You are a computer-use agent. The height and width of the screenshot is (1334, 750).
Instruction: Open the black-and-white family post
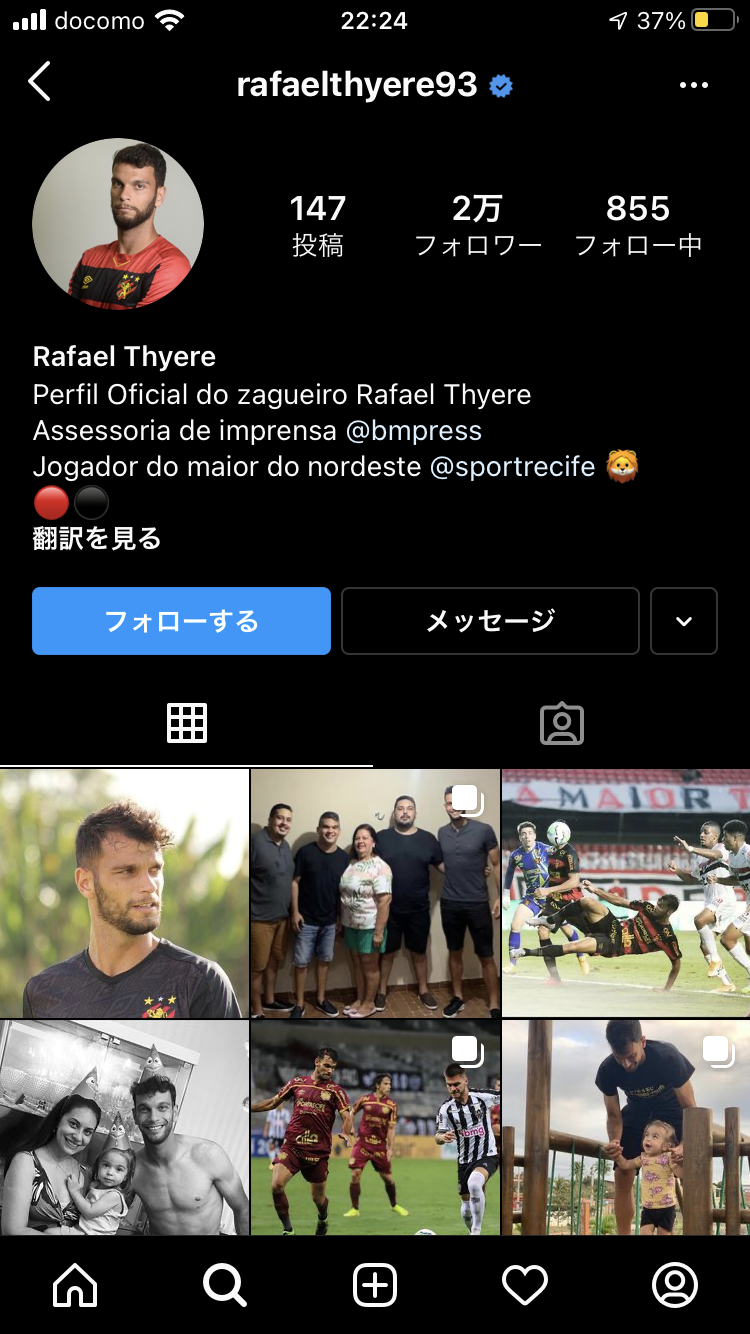124,1128
